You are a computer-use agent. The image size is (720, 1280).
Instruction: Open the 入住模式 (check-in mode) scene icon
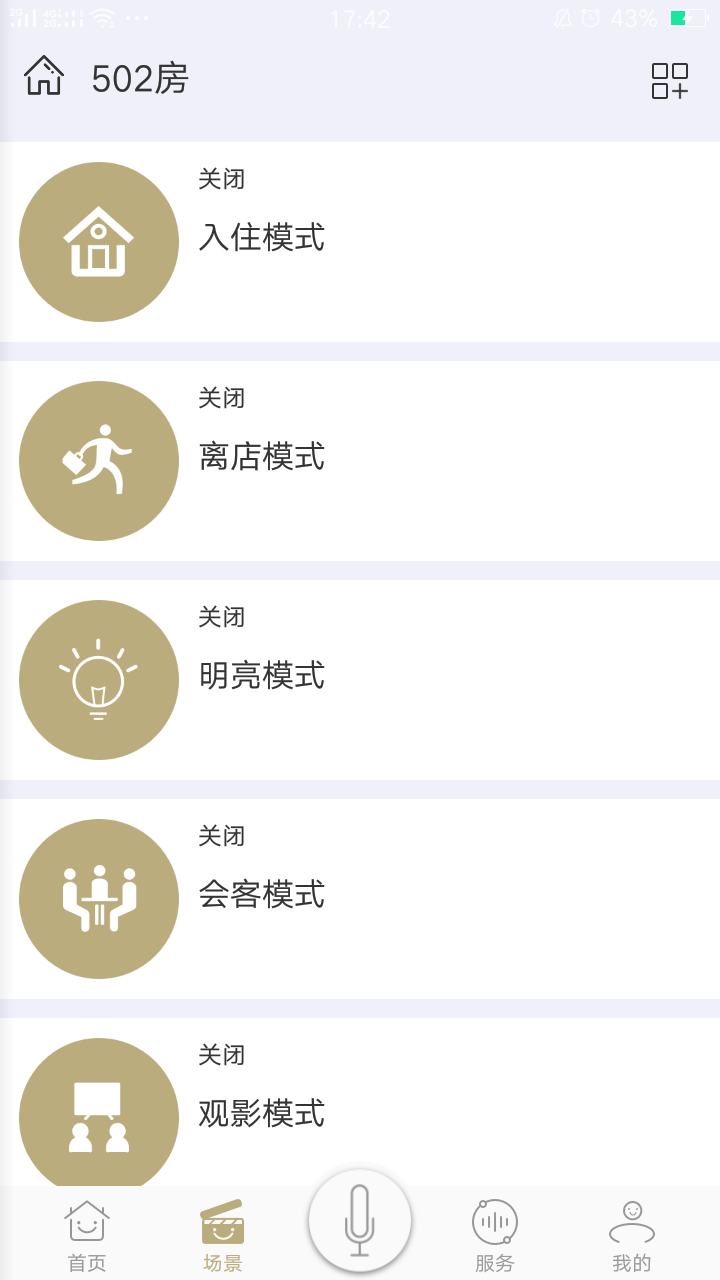[x=98, y=242]
